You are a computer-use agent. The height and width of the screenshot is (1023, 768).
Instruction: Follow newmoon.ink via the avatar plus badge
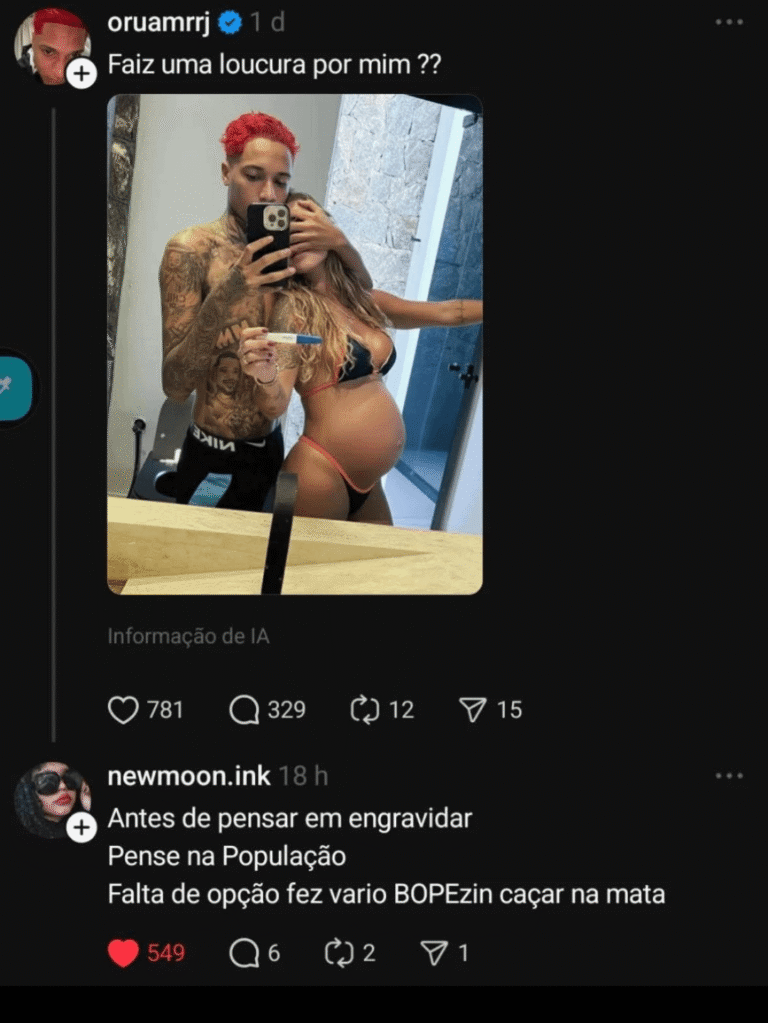pos(81,826)
